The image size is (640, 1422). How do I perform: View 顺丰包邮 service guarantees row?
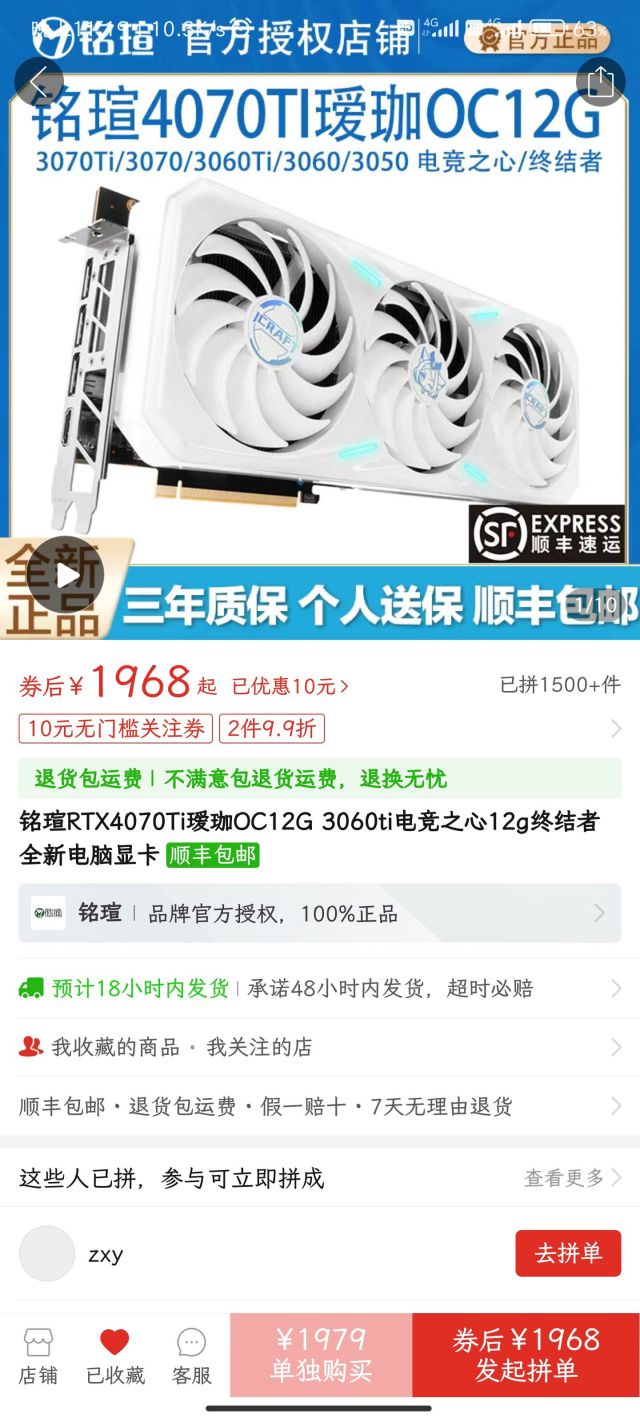(x=320, y=1106)
